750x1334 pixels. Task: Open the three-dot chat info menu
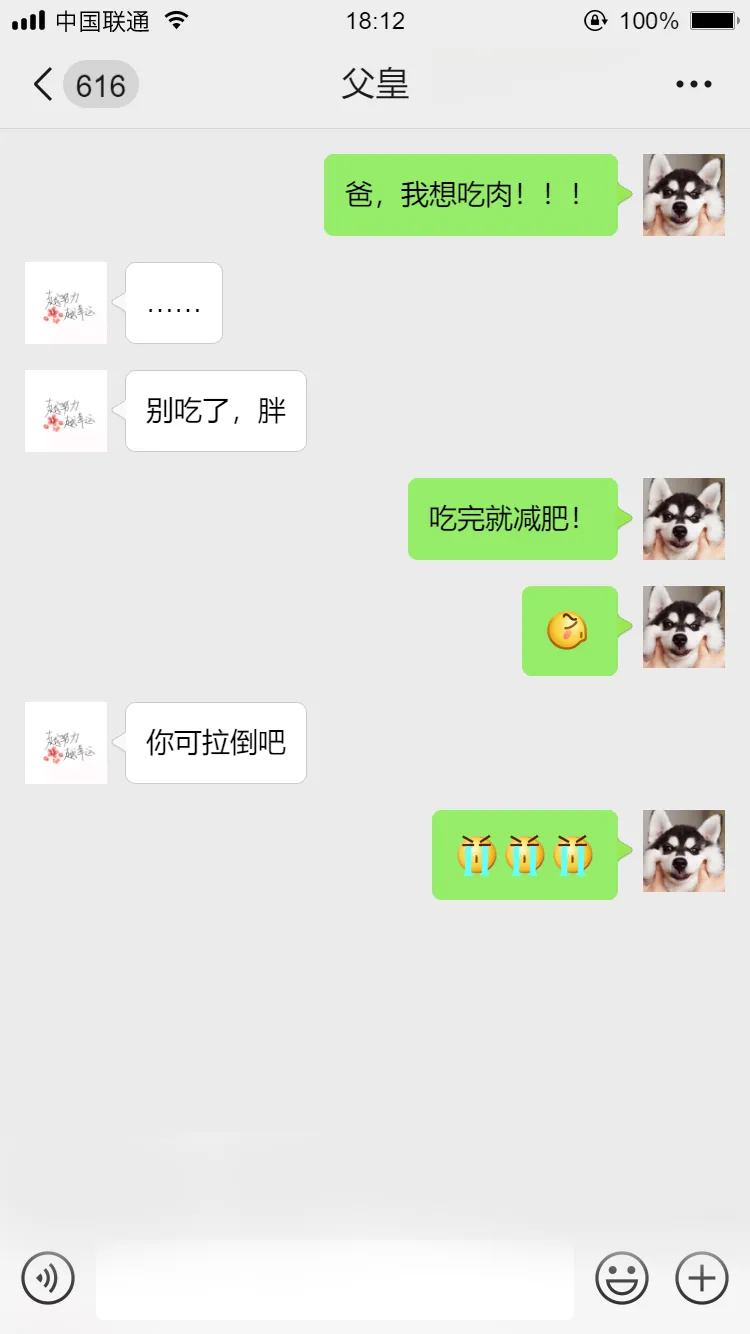click(x=693, y=85)
